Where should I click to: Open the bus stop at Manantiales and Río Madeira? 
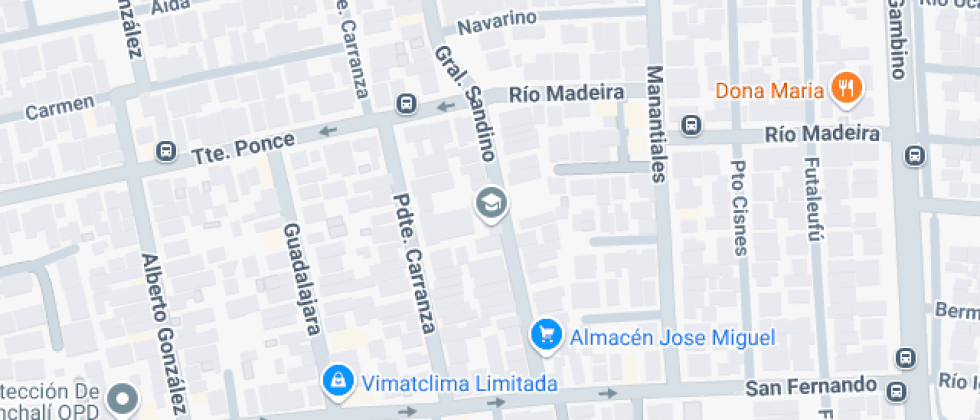click(690, 125)
